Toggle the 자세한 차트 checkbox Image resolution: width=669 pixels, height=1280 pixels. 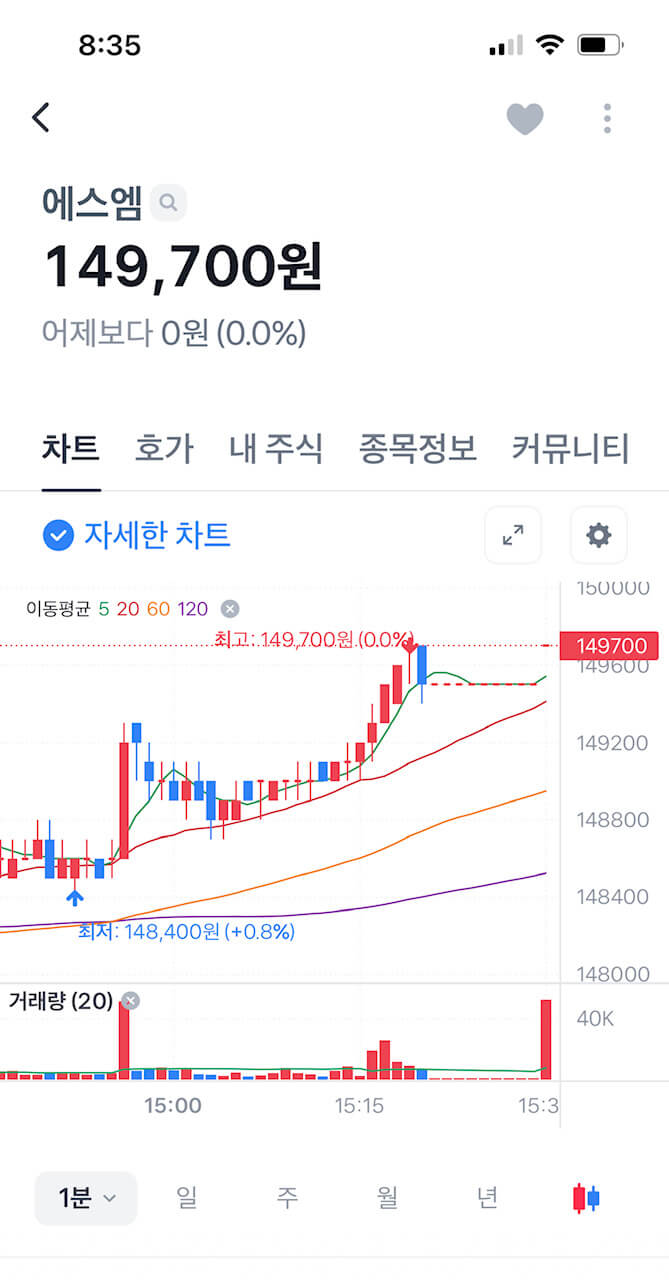point(59,536)
